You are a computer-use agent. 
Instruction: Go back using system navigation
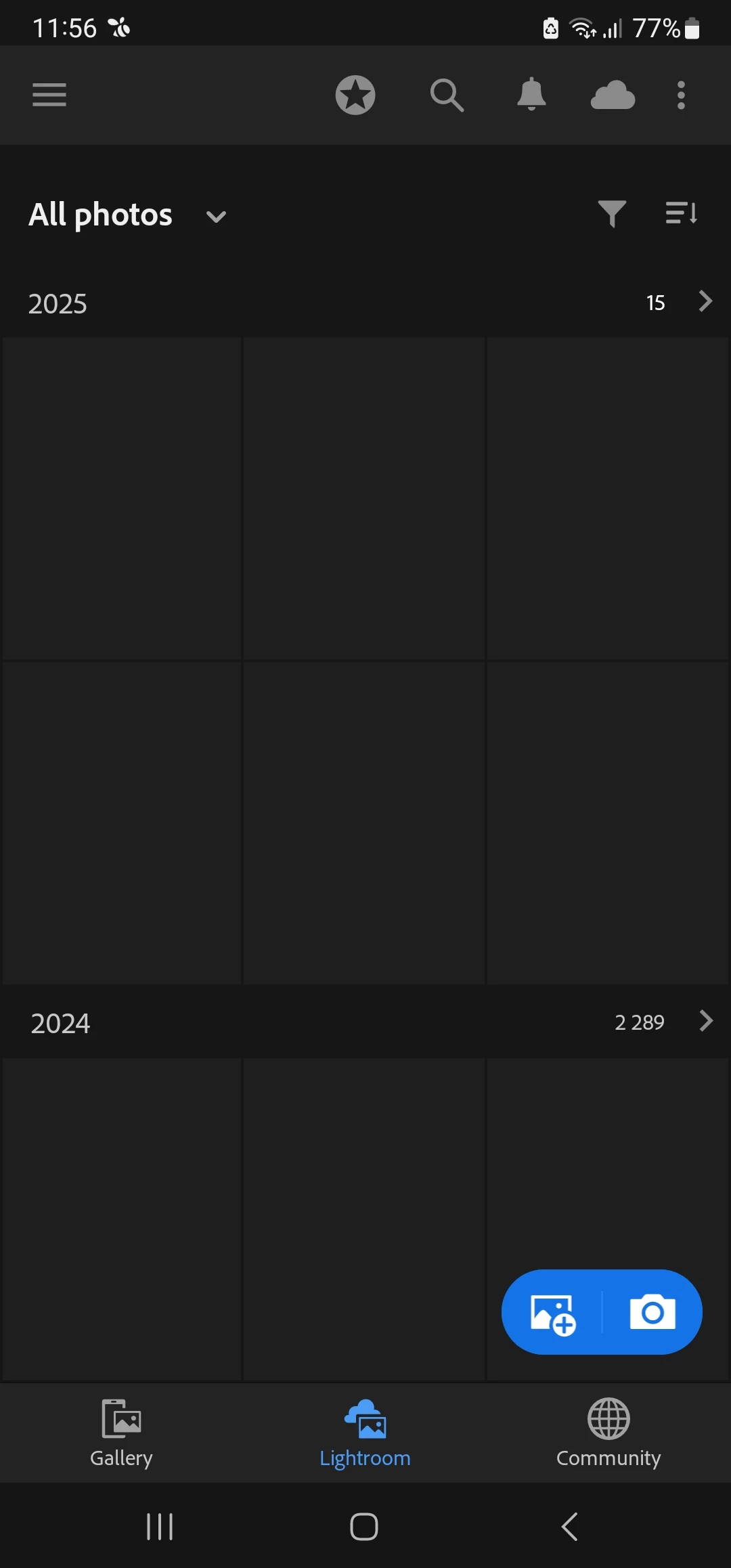[570, 1527]
